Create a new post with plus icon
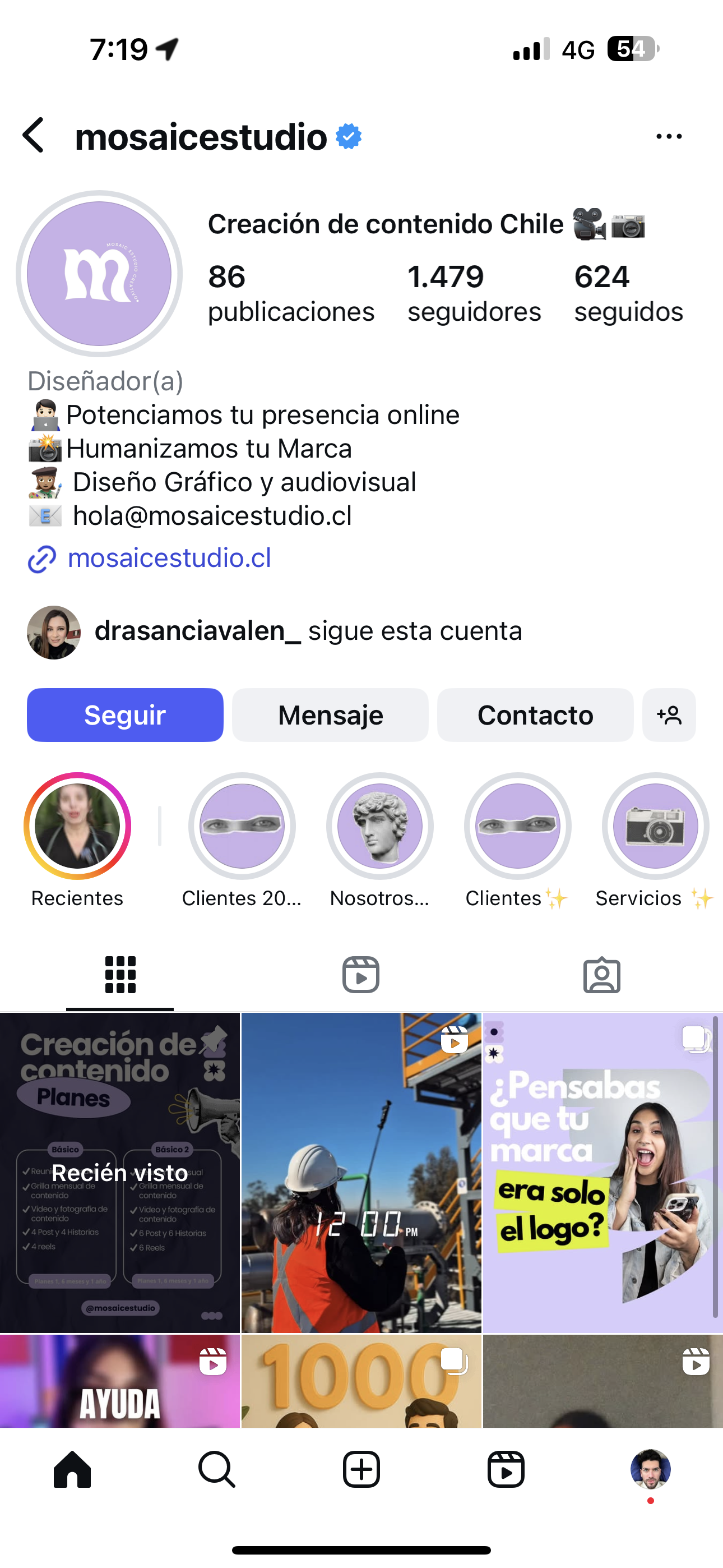 pyautogui.click(x=361, y=1469)
